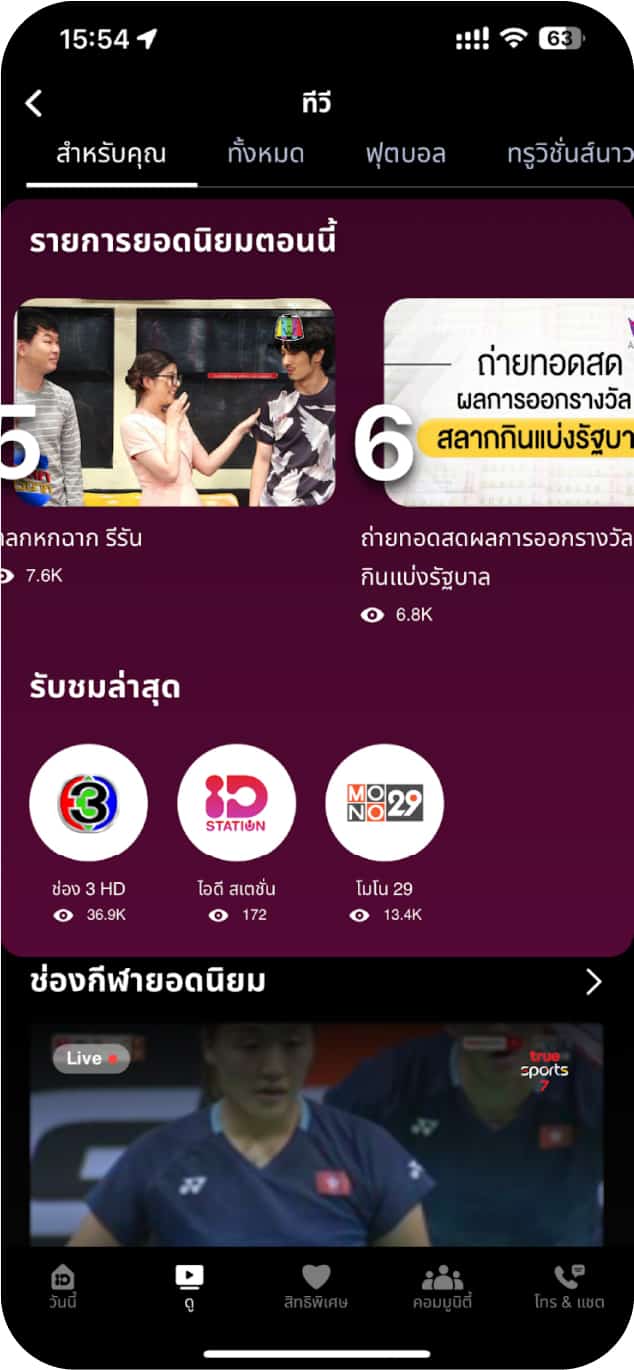Open ถ่ายทอดสดผลการออกรางวัล lottery broadcast
The height and width of the screenshot is (1370, 634).
pos(508,403)
